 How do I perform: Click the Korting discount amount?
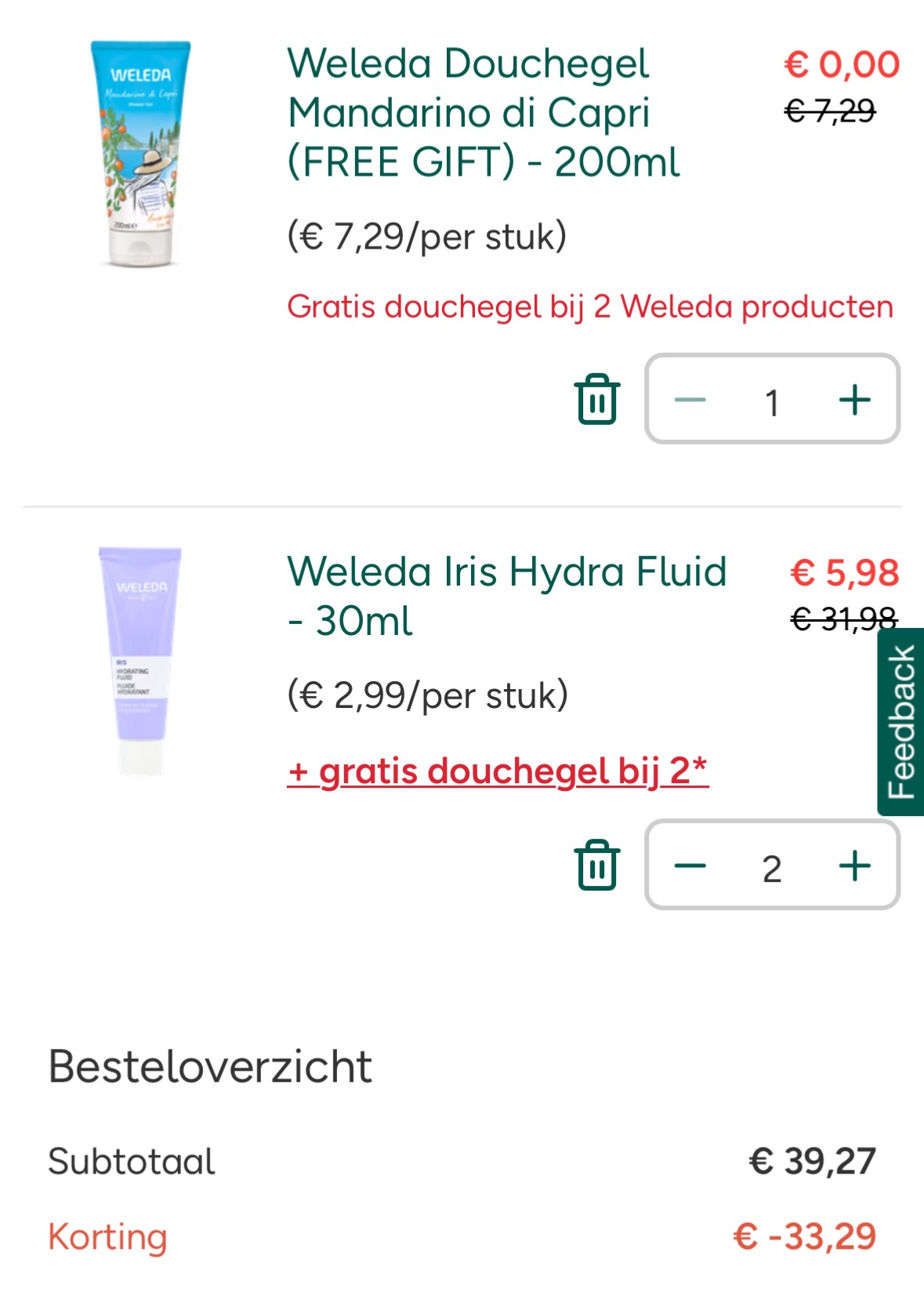click(806, 1237)
